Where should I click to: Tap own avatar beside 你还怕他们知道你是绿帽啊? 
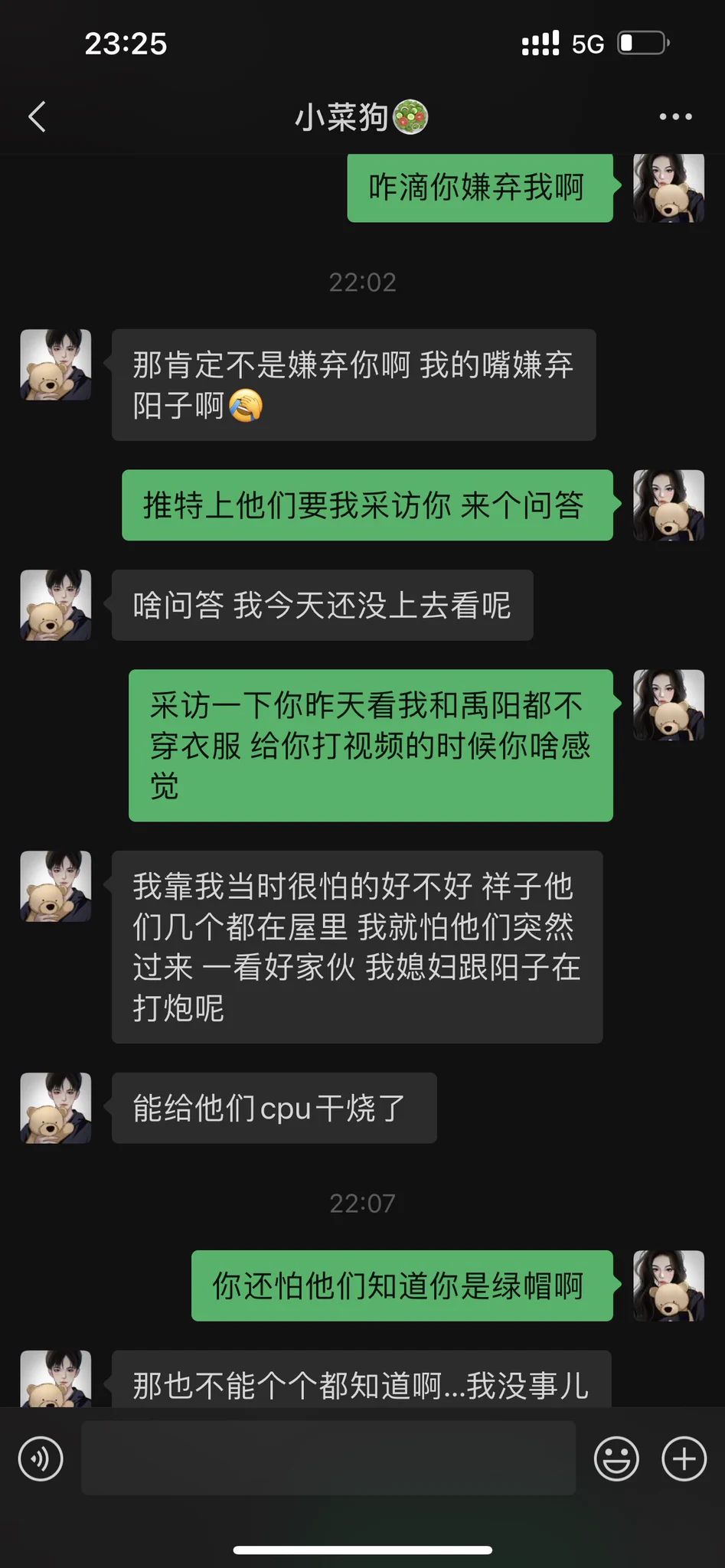[x=668, y=1285]
